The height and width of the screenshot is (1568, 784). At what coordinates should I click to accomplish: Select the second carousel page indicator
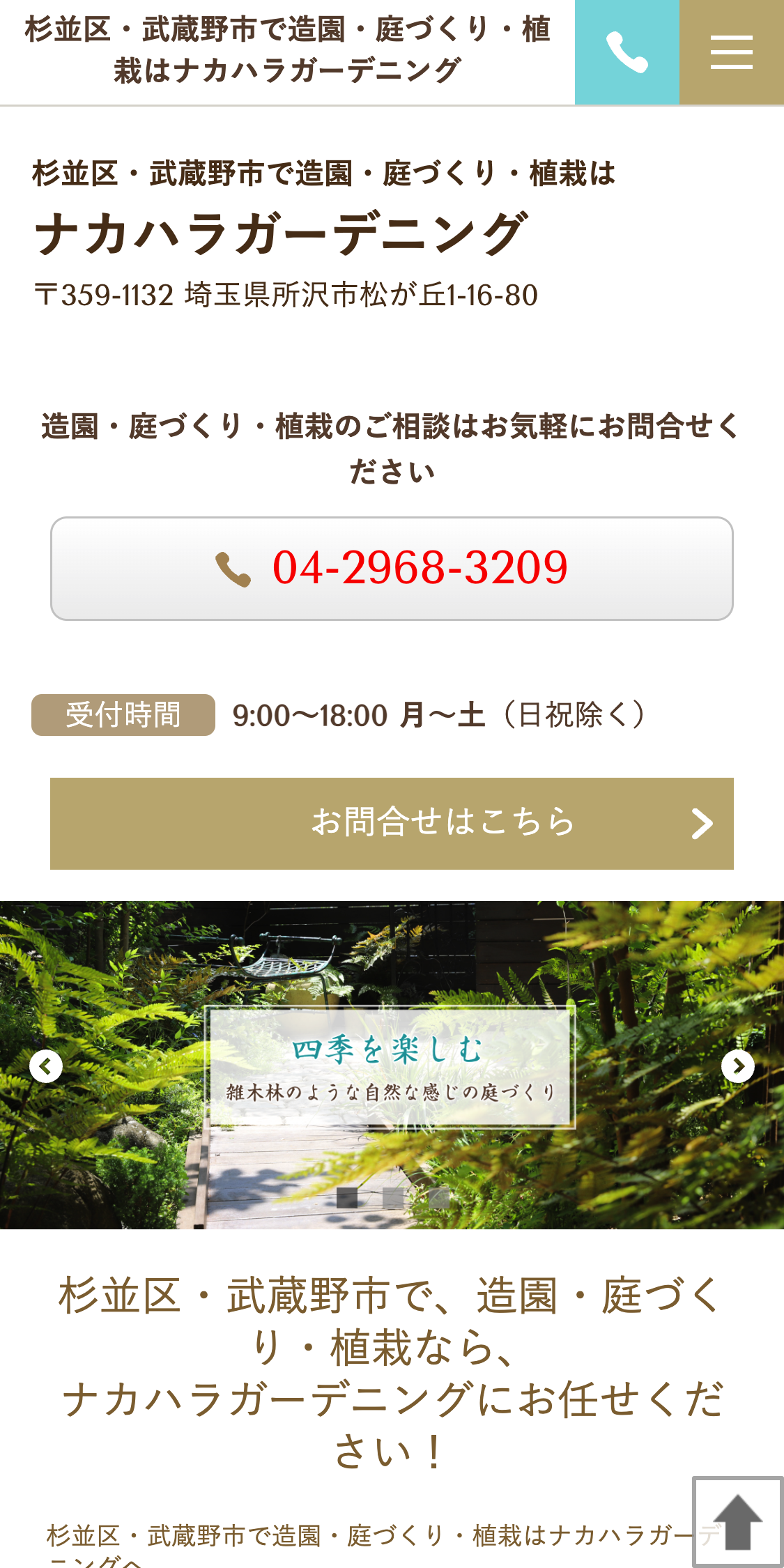coord(393,1198)
